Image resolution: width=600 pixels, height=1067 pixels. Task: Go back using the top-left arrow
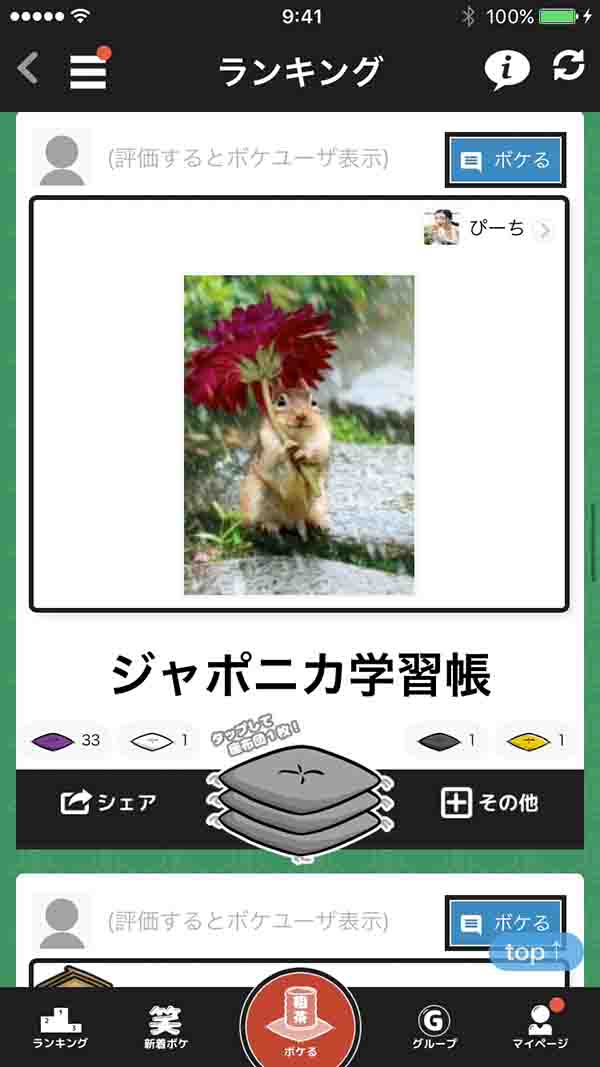pos(29,69)
